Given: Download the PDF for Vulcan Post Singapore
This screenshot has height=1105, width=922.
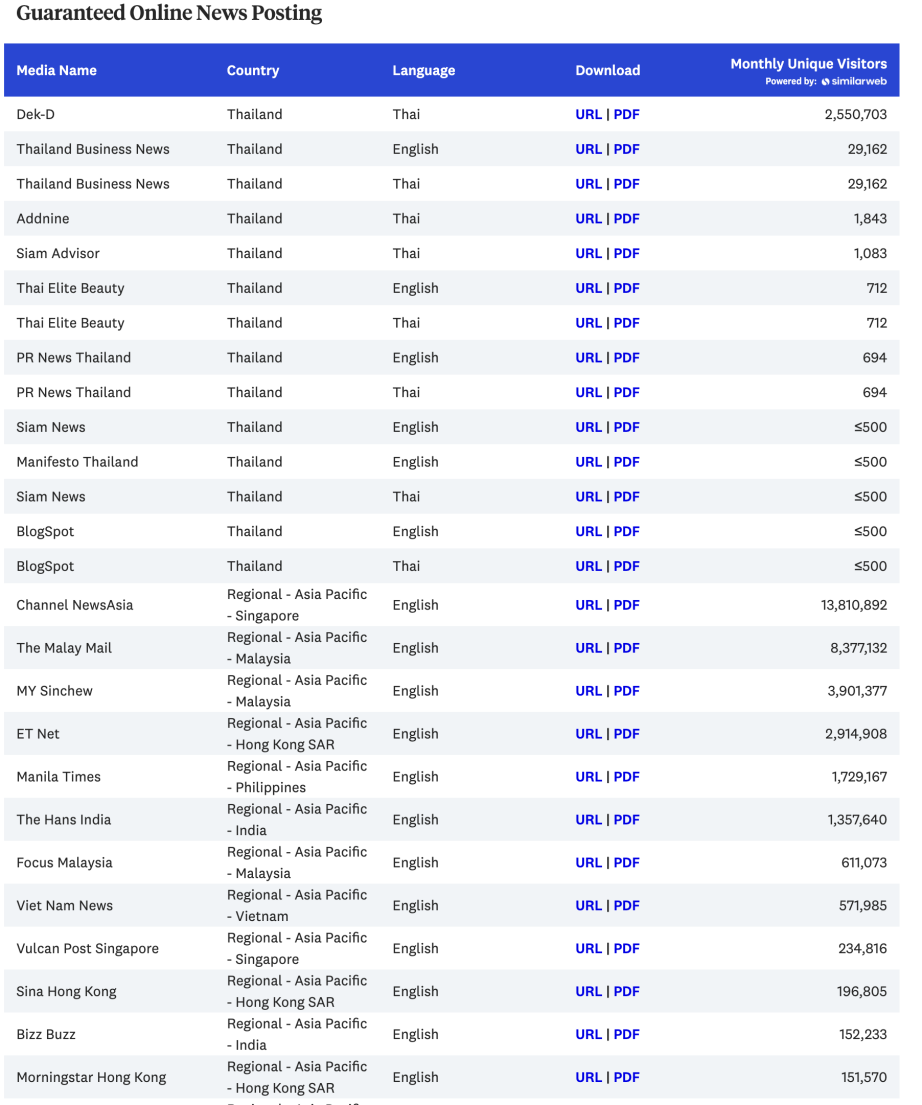Looking at the screenshot, I should [626, 949].
